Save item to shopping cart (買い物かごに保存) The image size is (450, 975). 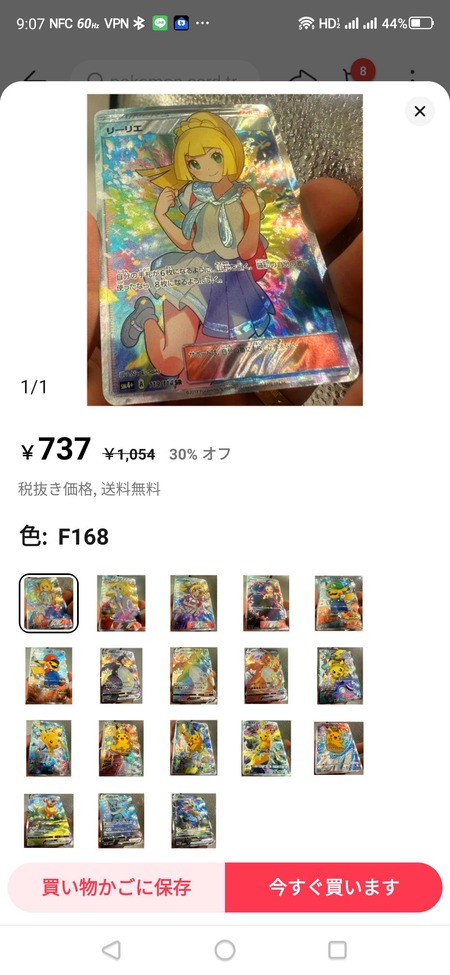click(116, 887)
